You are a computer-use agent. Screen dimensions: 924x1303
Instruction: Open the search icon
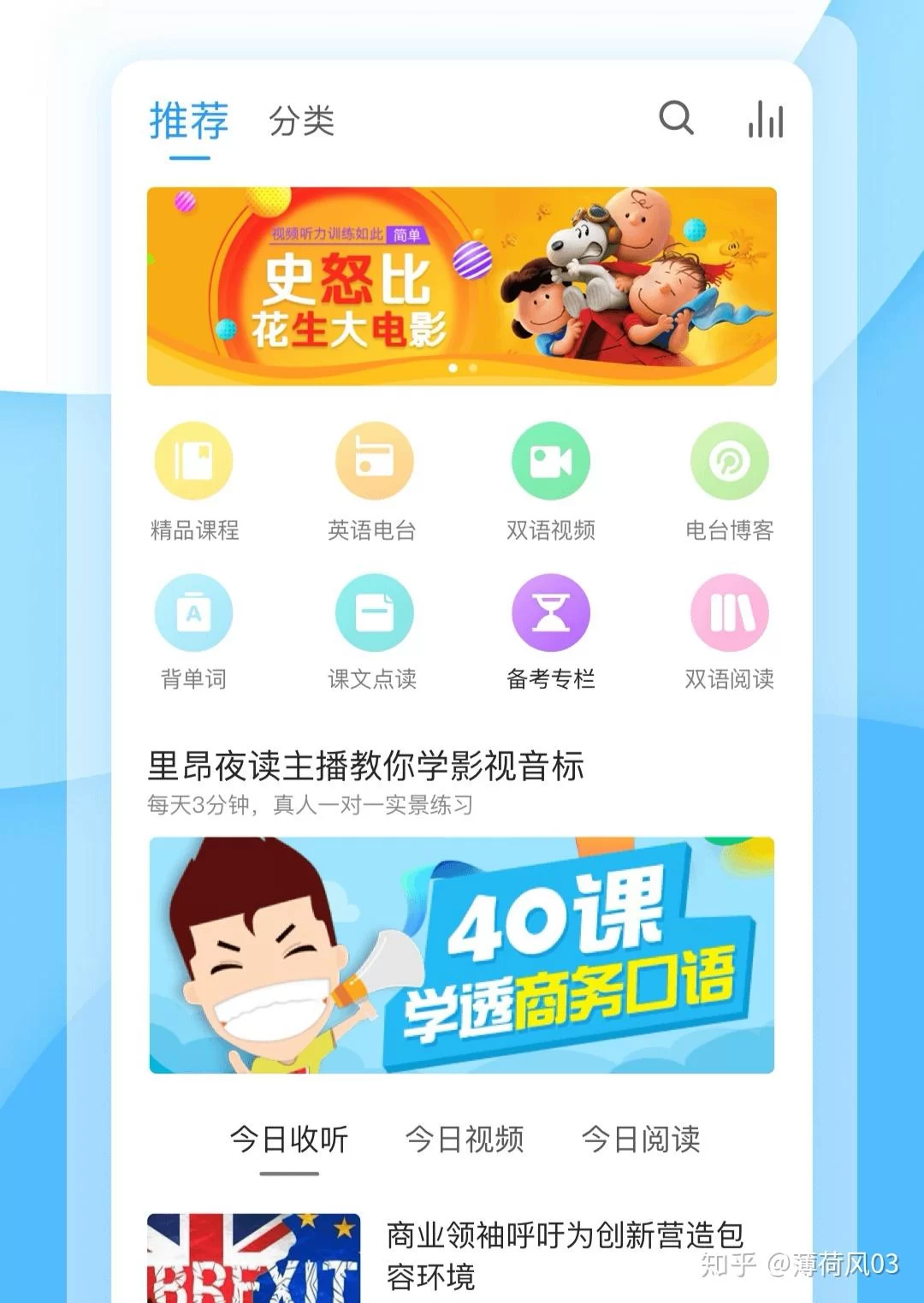[x=676, y=118]
